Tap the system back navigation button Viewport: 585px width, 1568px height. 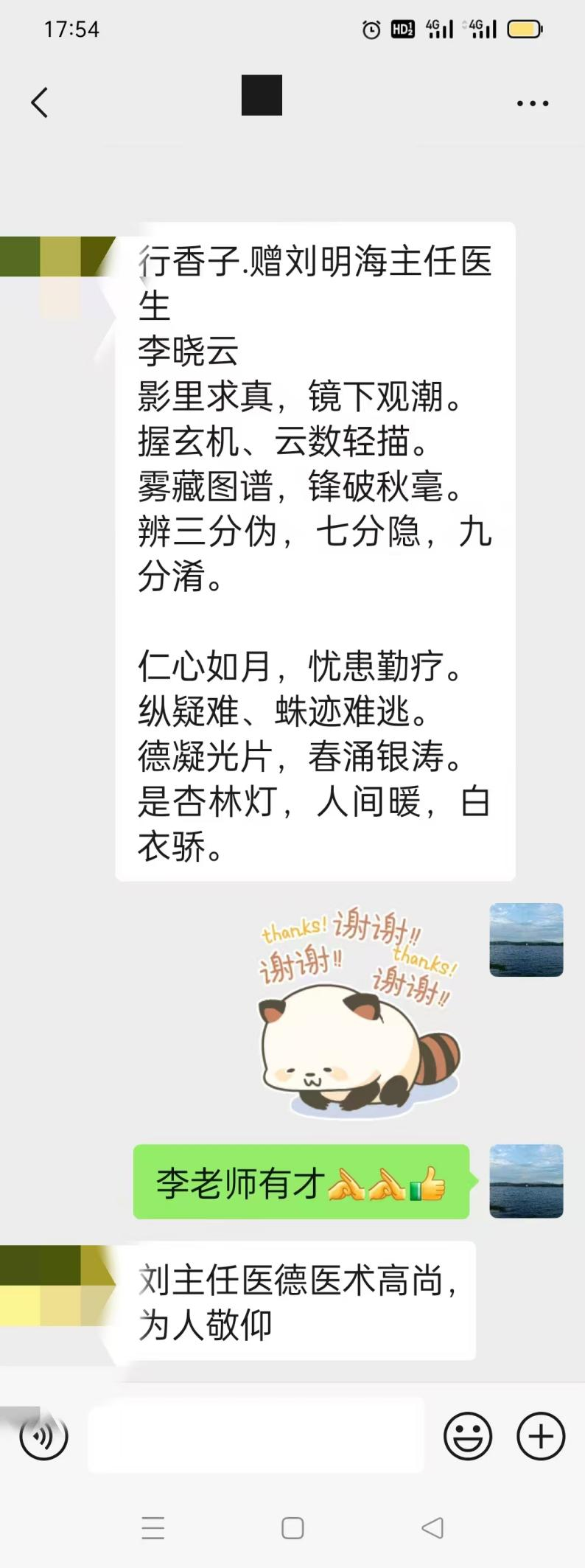pos(432,1528)
